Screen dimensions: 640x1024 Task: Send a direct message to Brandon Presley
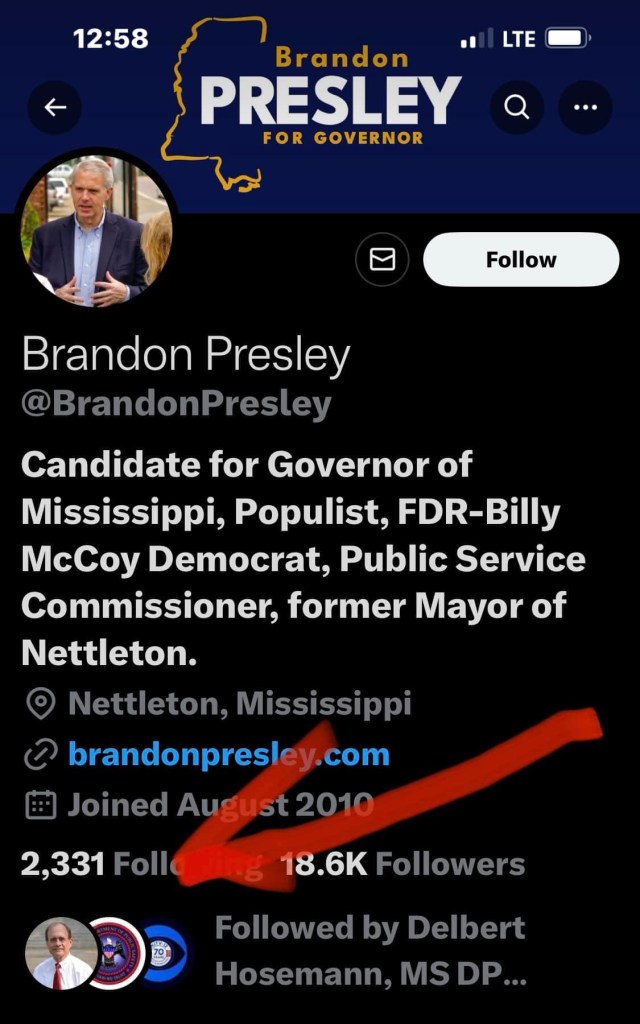pos(382,260)
